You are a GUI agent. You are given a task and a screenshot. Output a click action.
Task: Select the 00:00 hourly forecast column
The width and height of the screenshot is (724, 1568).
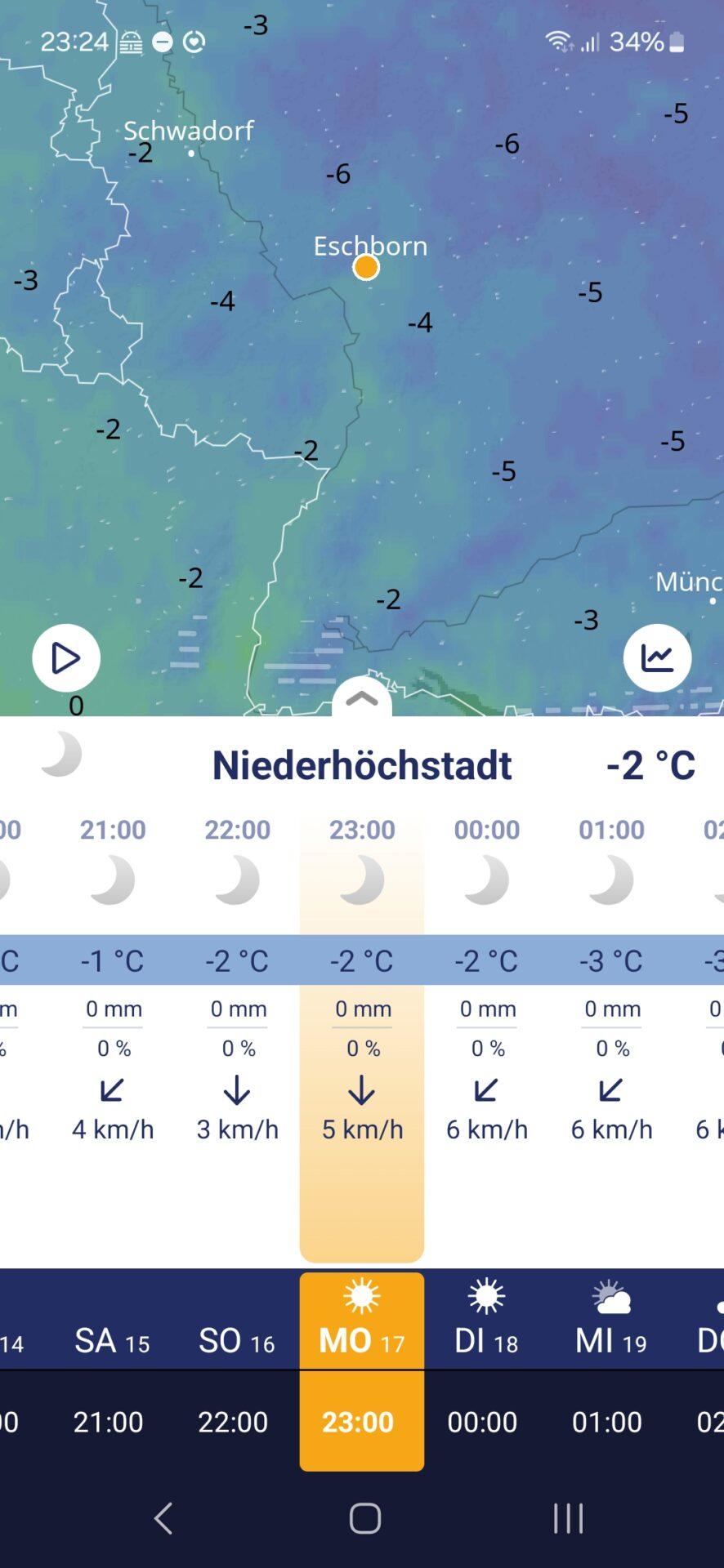tap(487, 980)
